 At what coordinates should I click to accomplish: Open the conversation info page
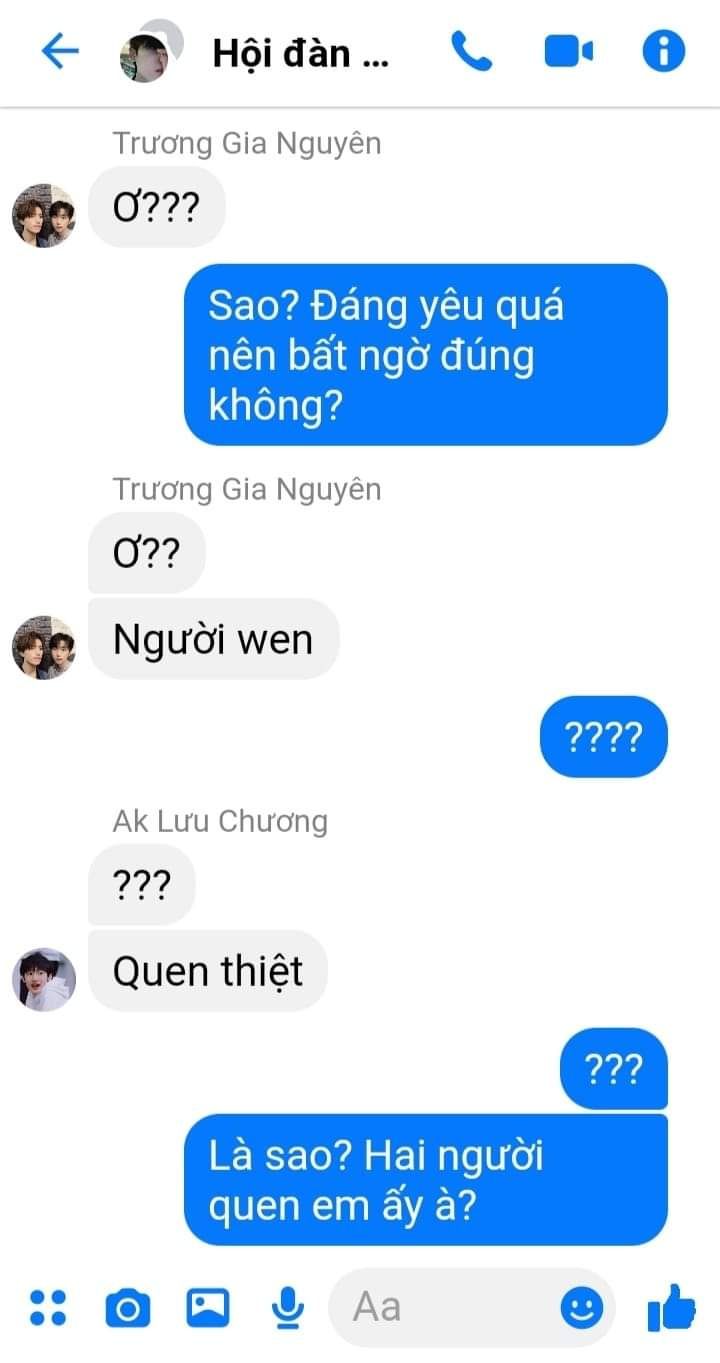click(663, 51)
